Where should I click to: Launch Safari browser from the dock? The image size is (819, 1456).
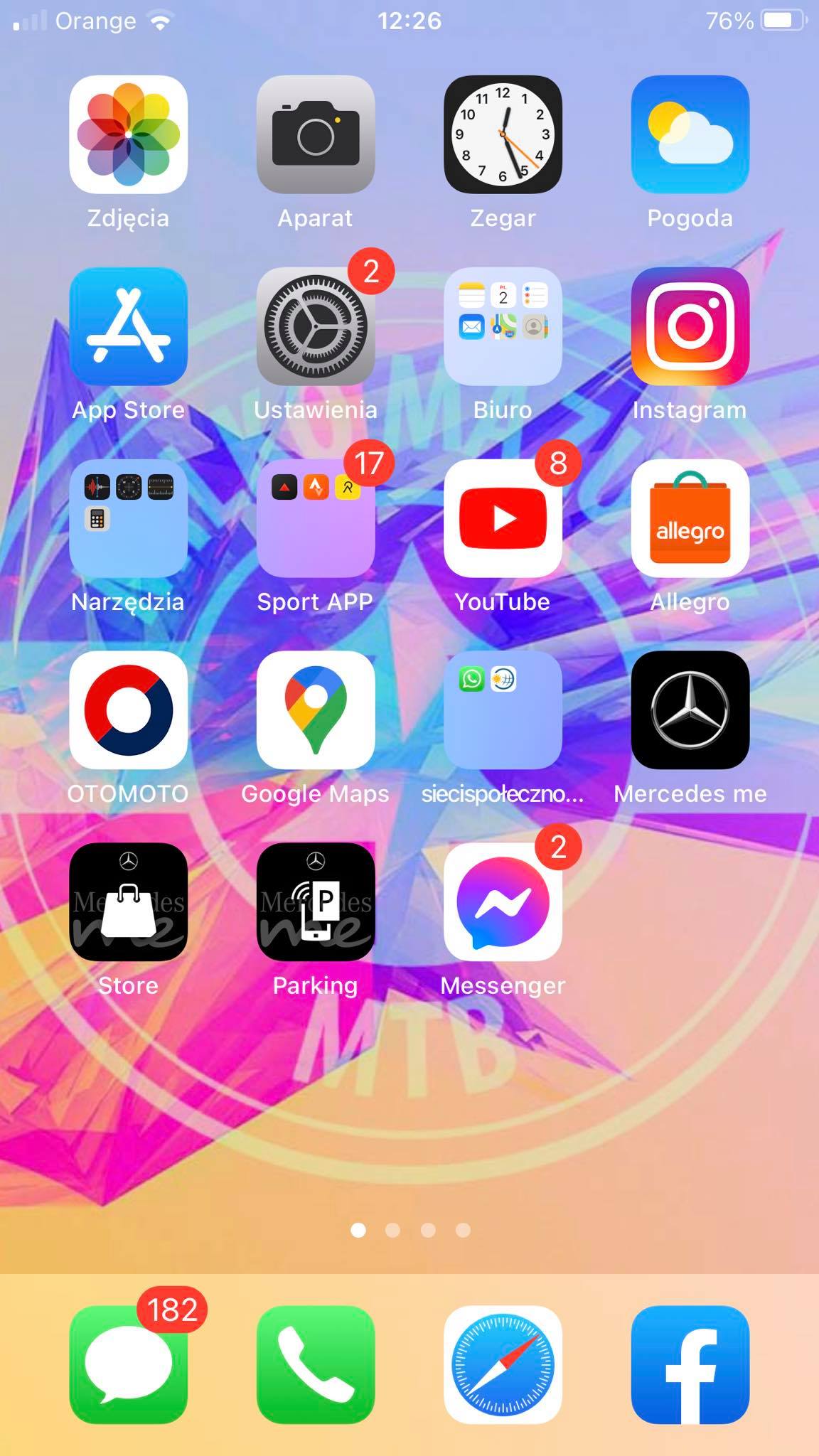click(503, 1364)
